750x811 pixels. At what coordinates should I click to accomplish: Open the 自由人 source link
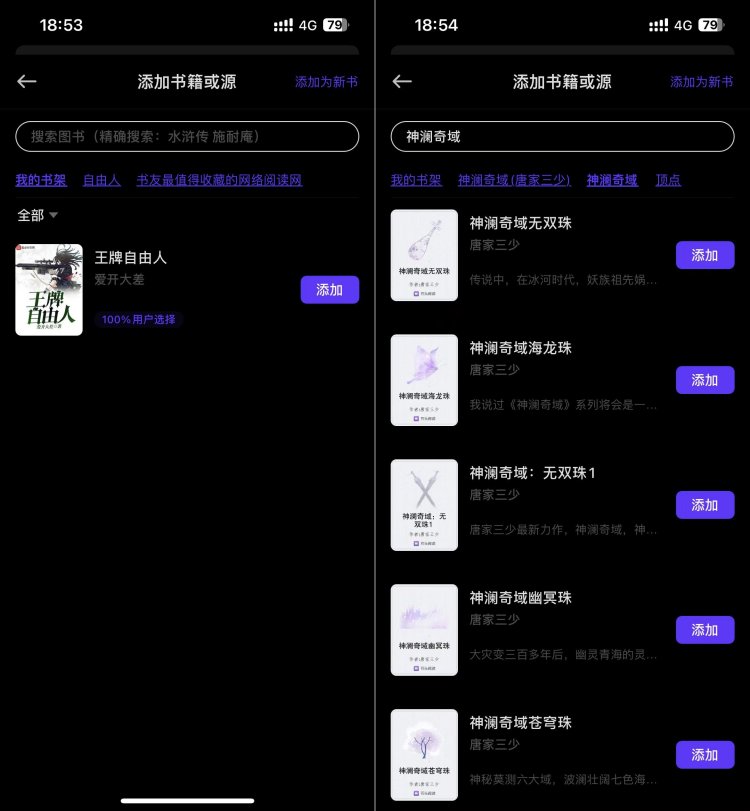(101, 180)
